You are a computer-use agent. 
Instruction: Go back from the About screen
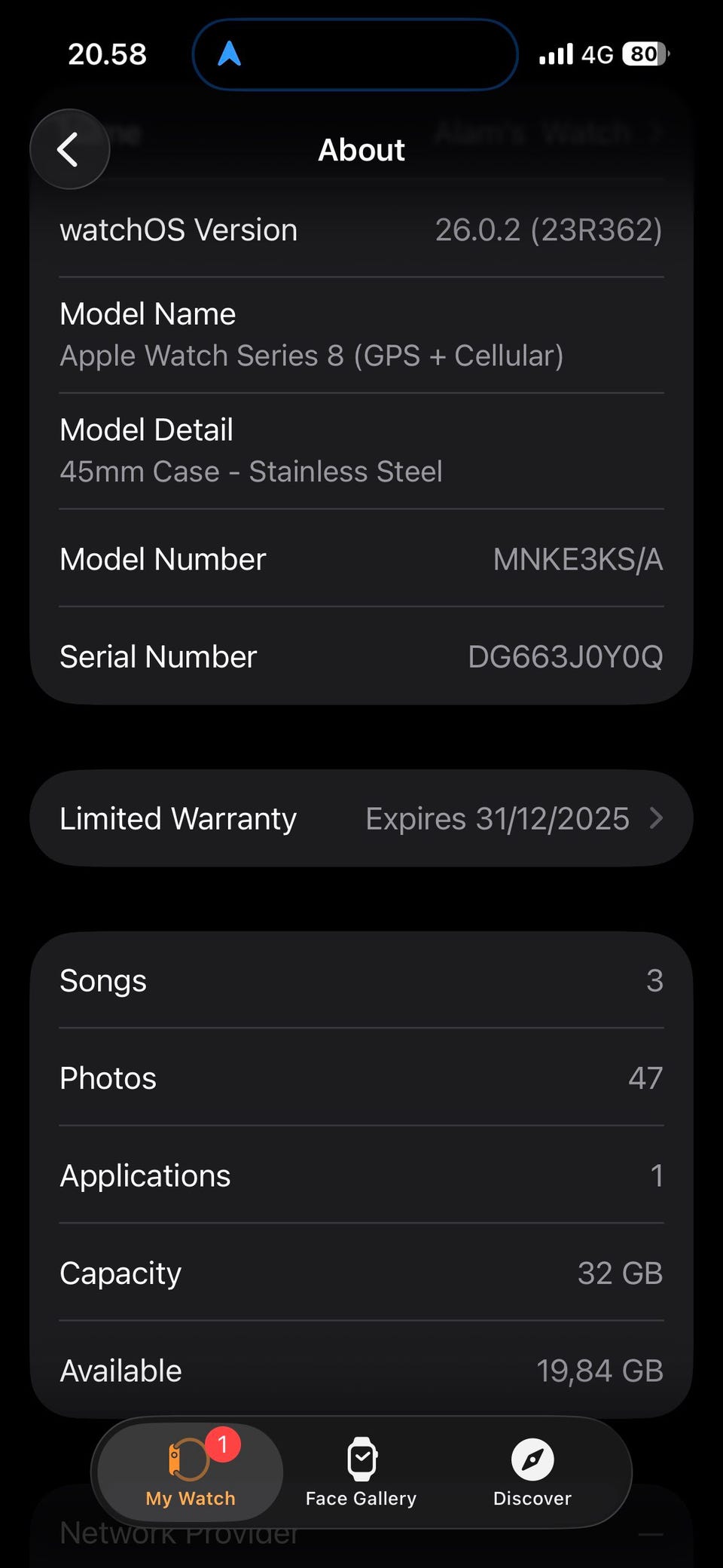pyautogui.click(x=69, y=149)
